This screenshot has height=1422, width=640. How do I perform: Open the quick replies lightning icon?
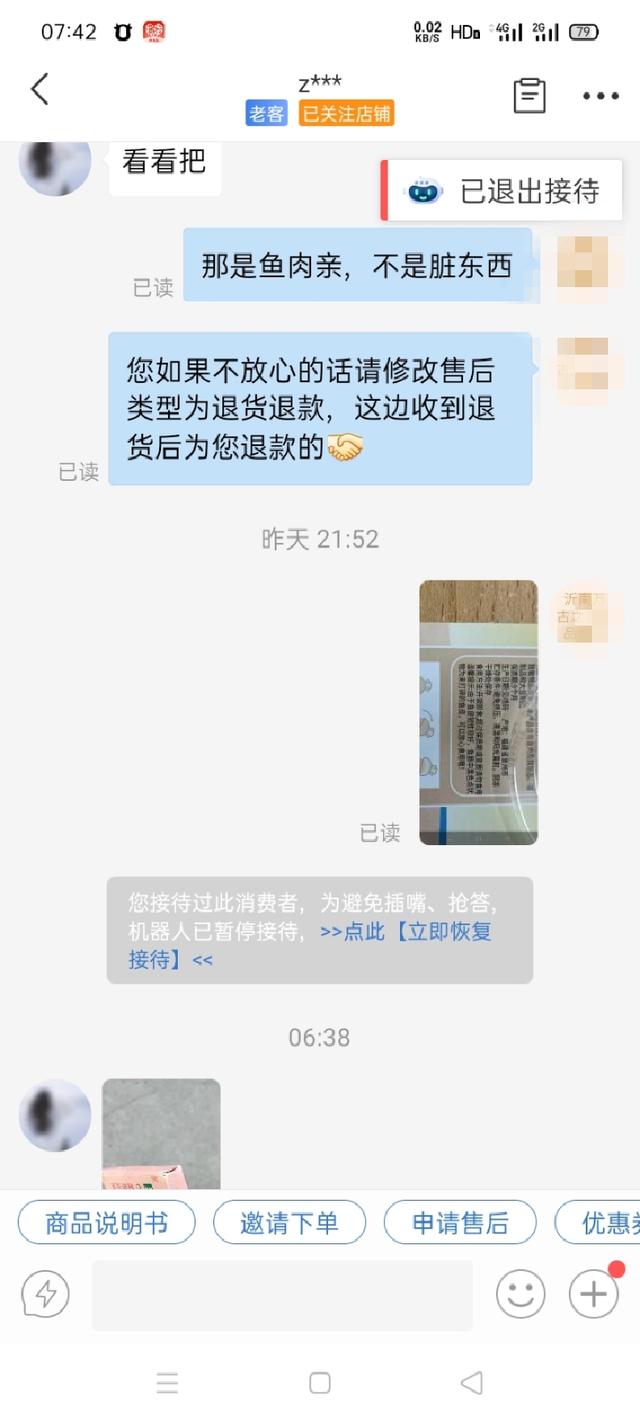point(45,1295)
